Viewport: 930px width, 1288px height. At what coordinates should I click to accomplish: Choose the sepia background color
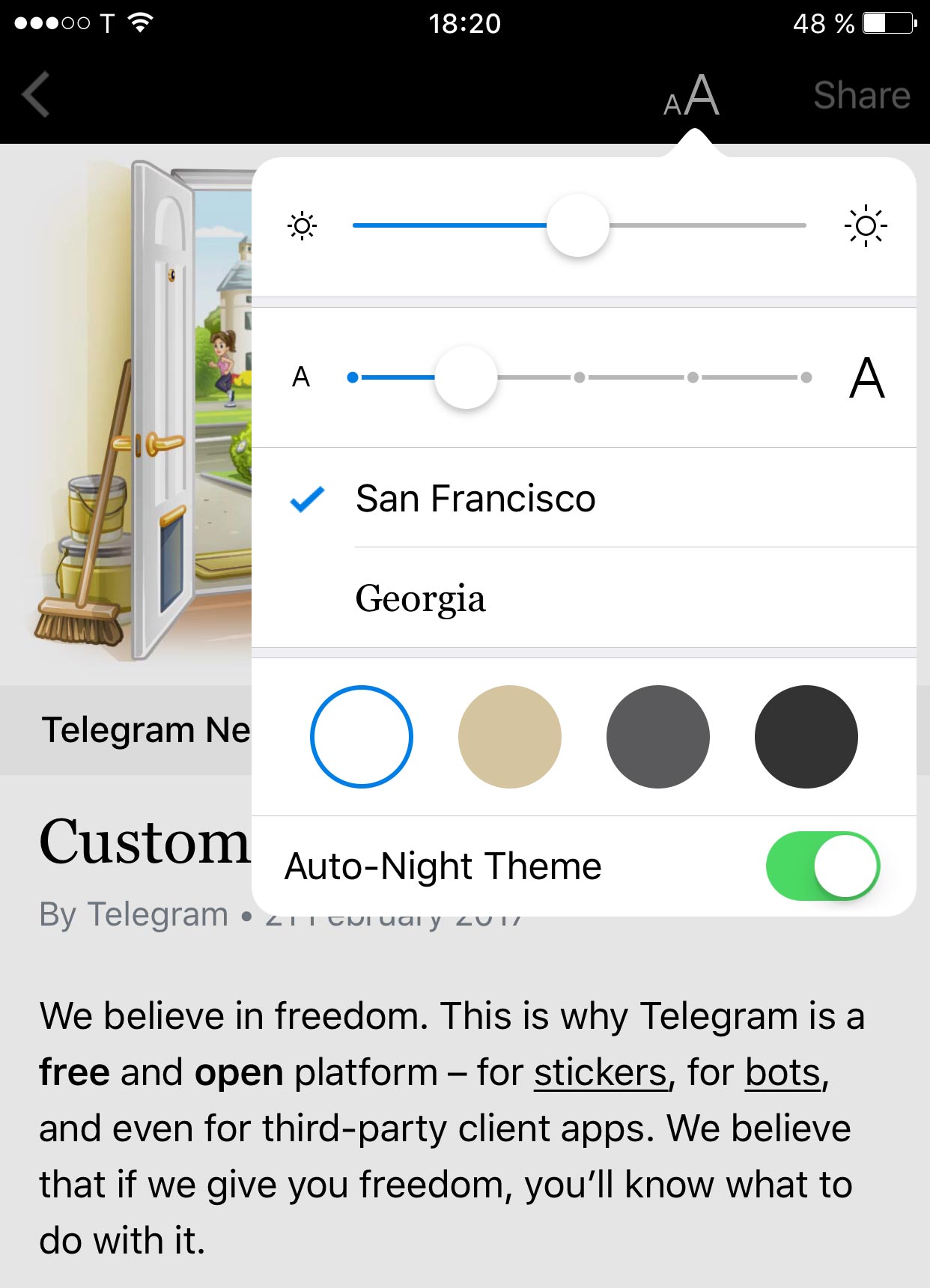[x=509, y=737]
